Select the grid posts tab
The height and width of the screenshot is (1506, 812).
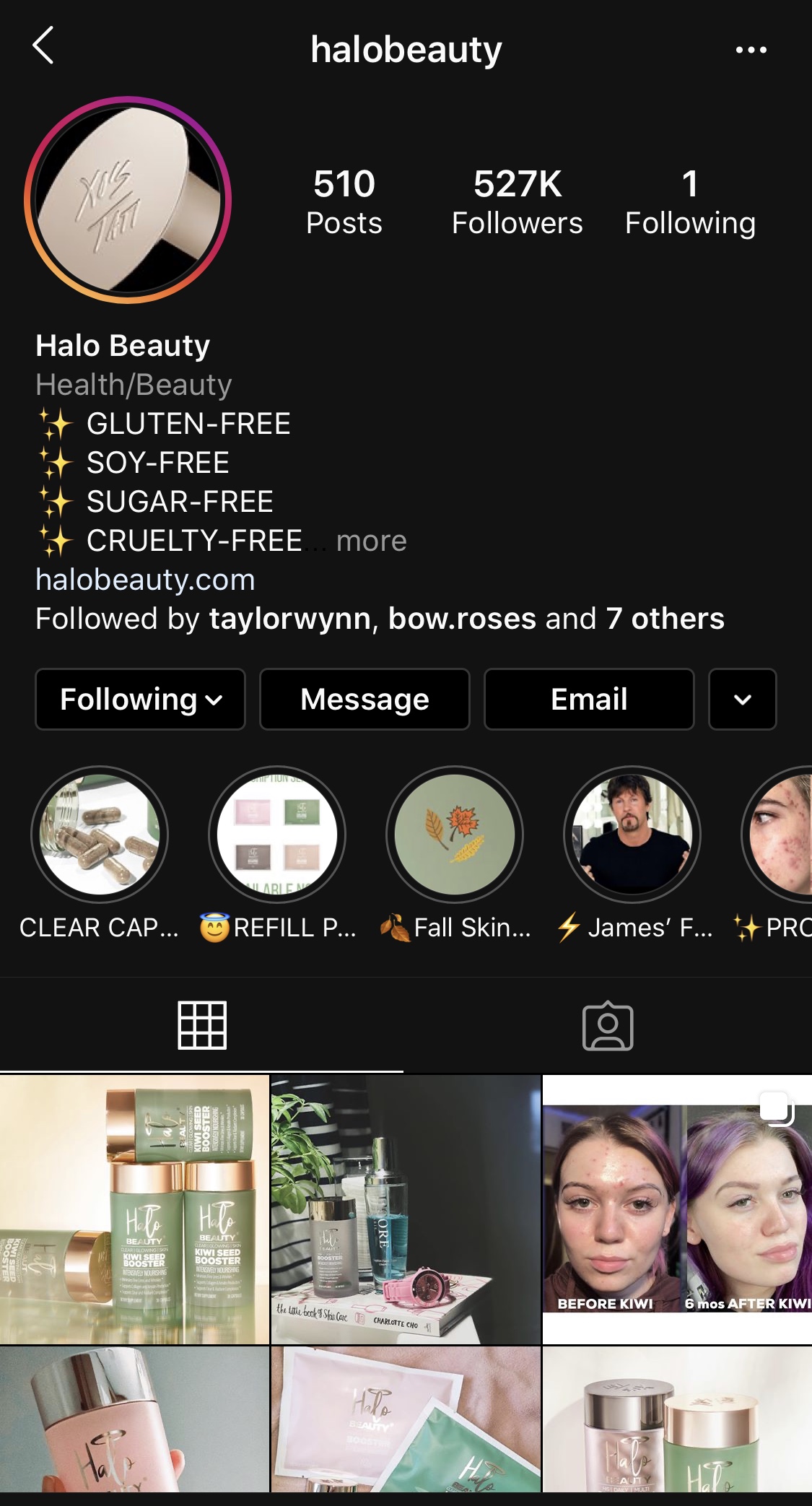pyautogui.click(x=202, y=1026)
